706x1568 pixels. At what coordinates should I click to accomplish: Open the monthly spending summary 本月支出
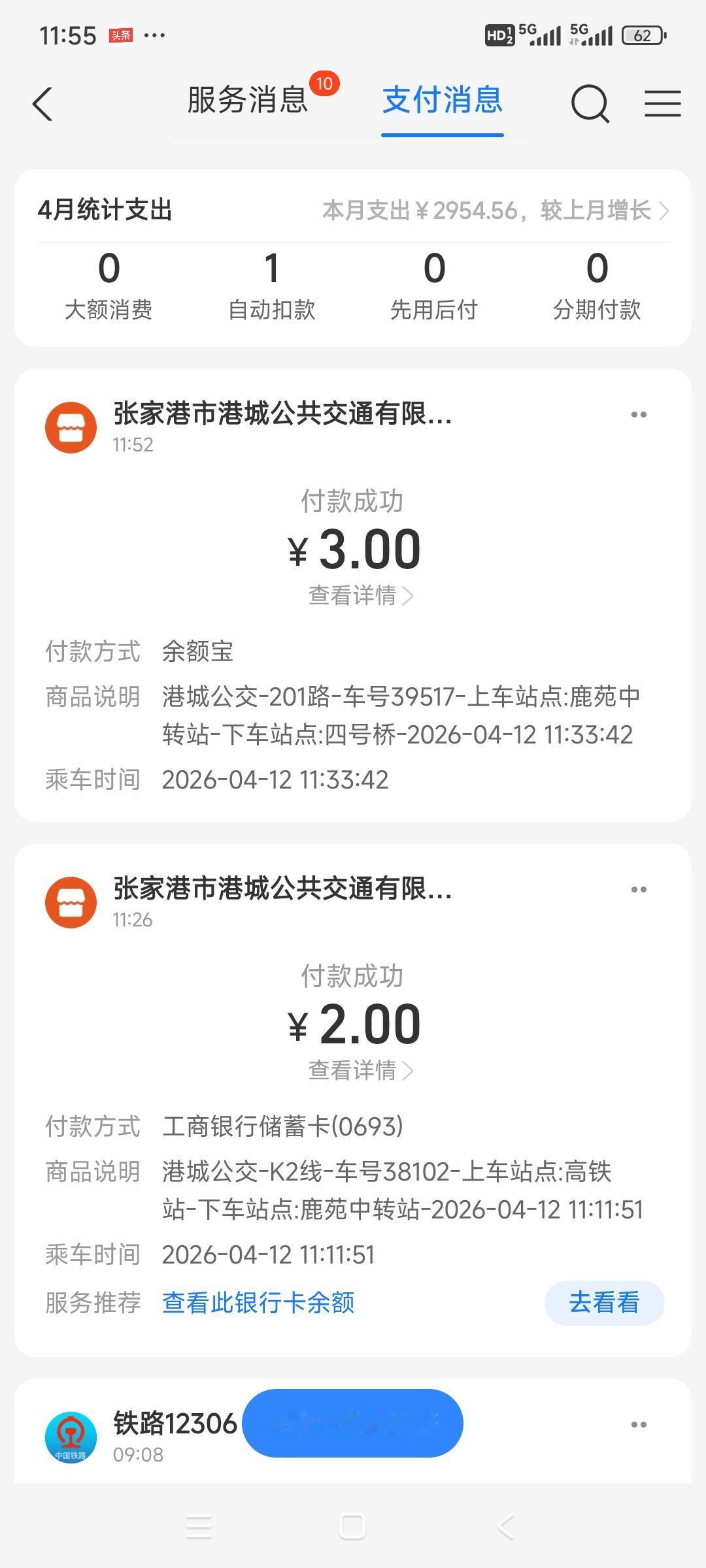[496, 210]
